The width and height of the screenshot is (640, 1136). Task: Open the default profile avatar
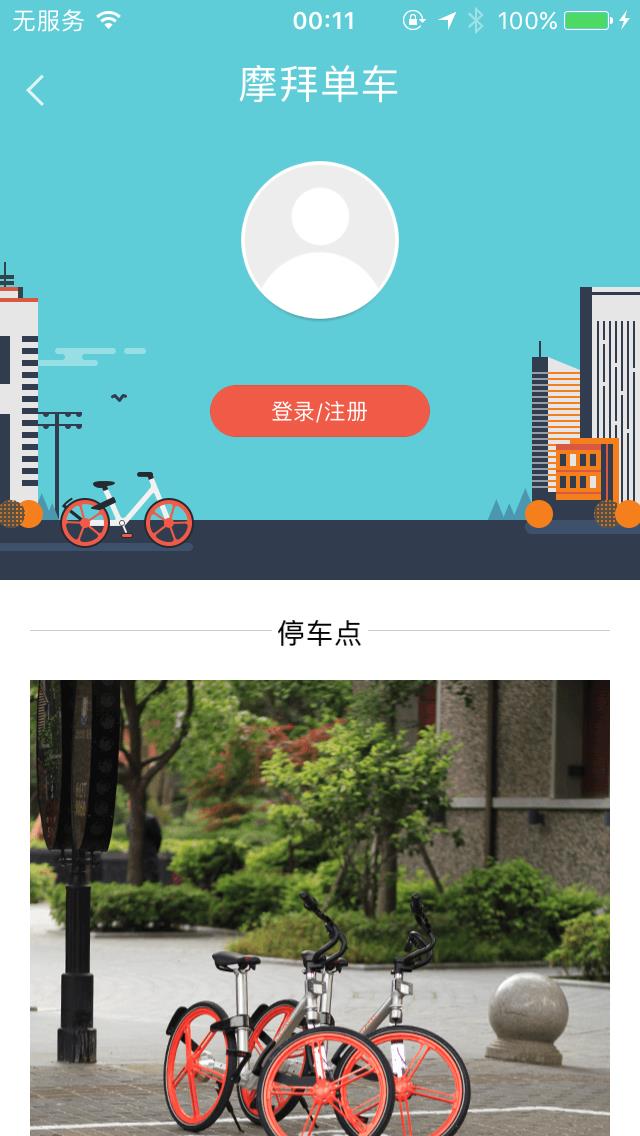point(320,240)
